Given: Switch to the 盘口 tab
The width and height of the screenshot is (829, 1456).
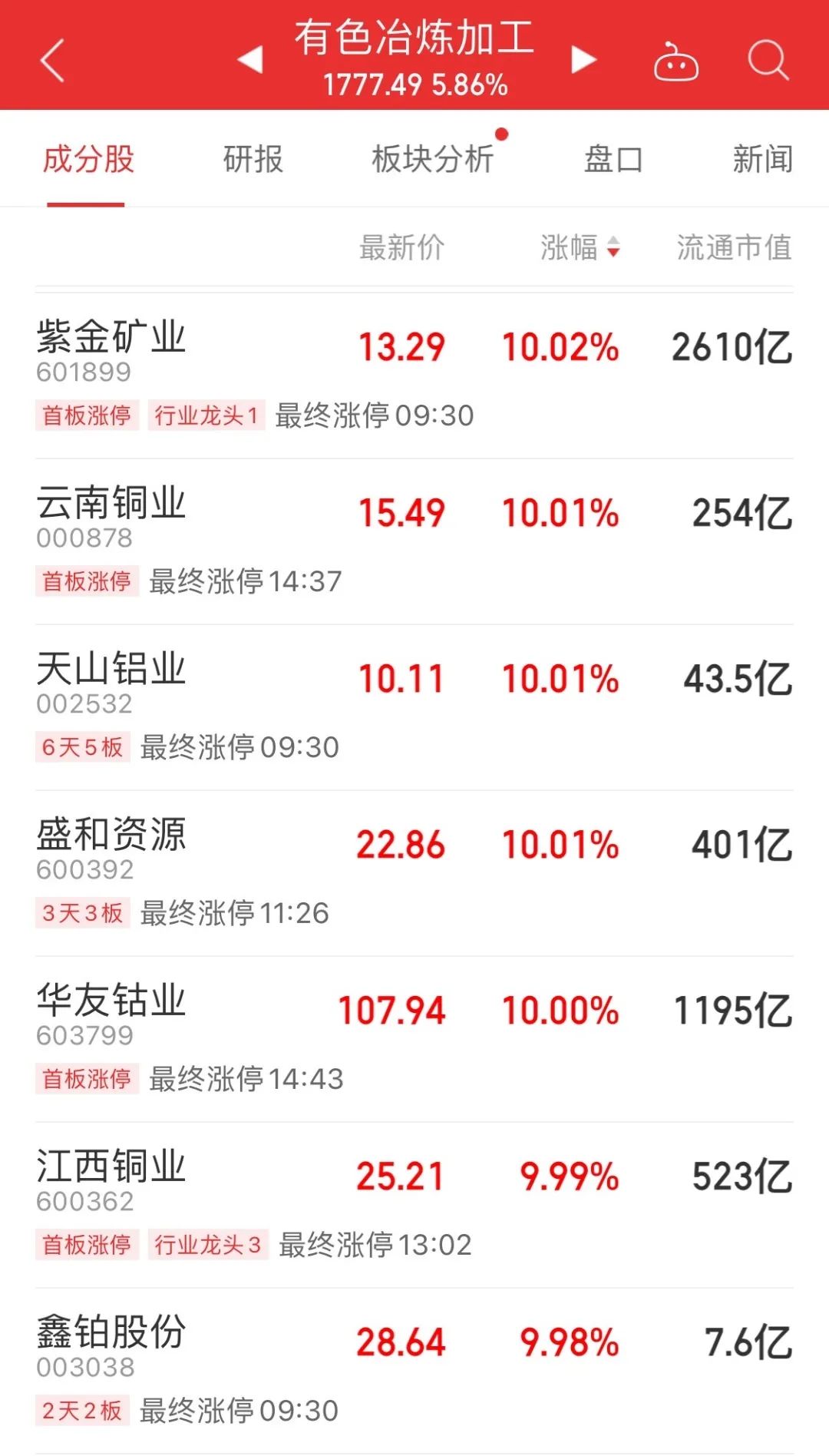Looking at the screenshot, I should [613, 160].
